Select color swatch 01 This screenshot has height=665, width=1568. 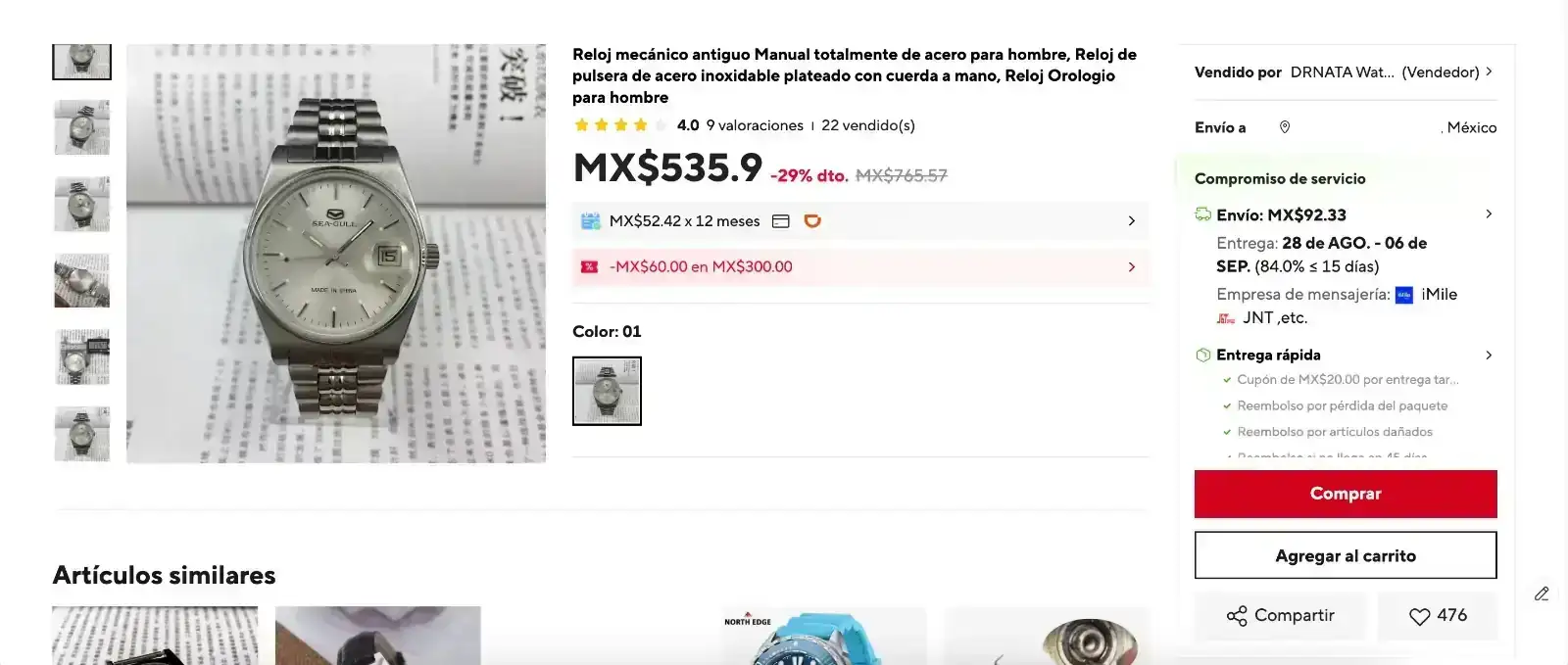607,391
